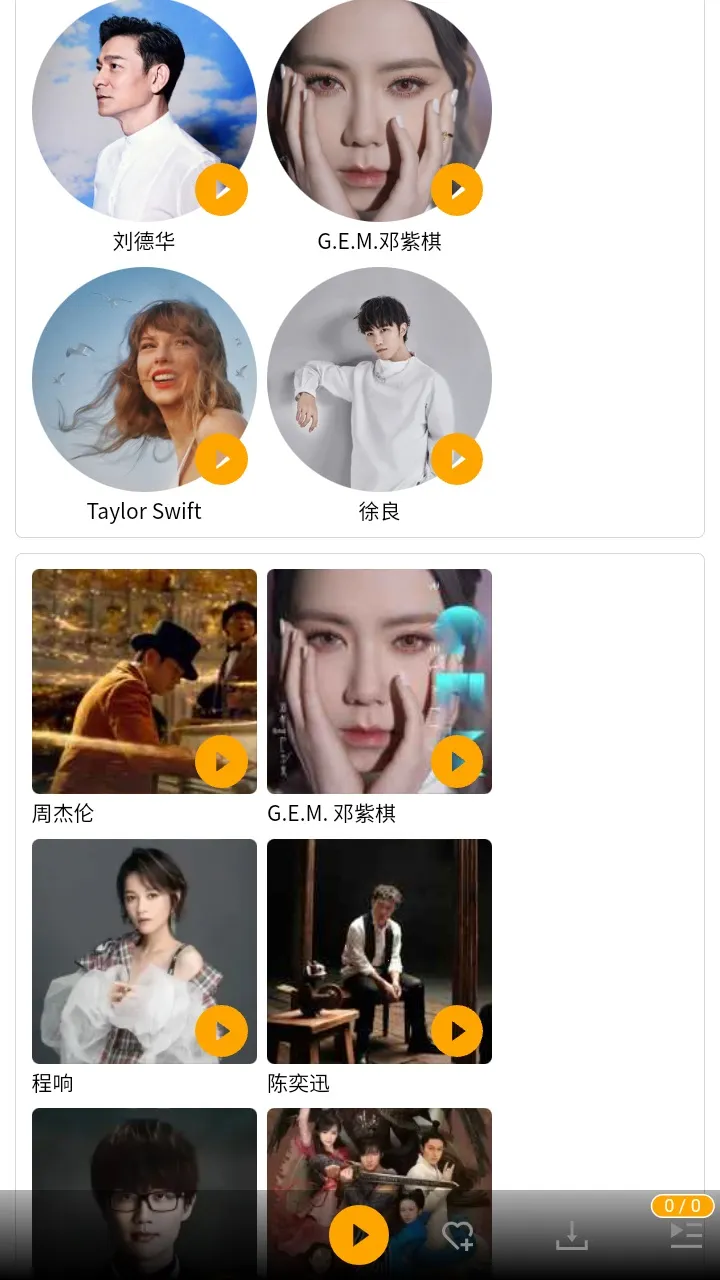Tap the play icon on 周杰伦's card
720x1280 pixels.
[221, 762]
